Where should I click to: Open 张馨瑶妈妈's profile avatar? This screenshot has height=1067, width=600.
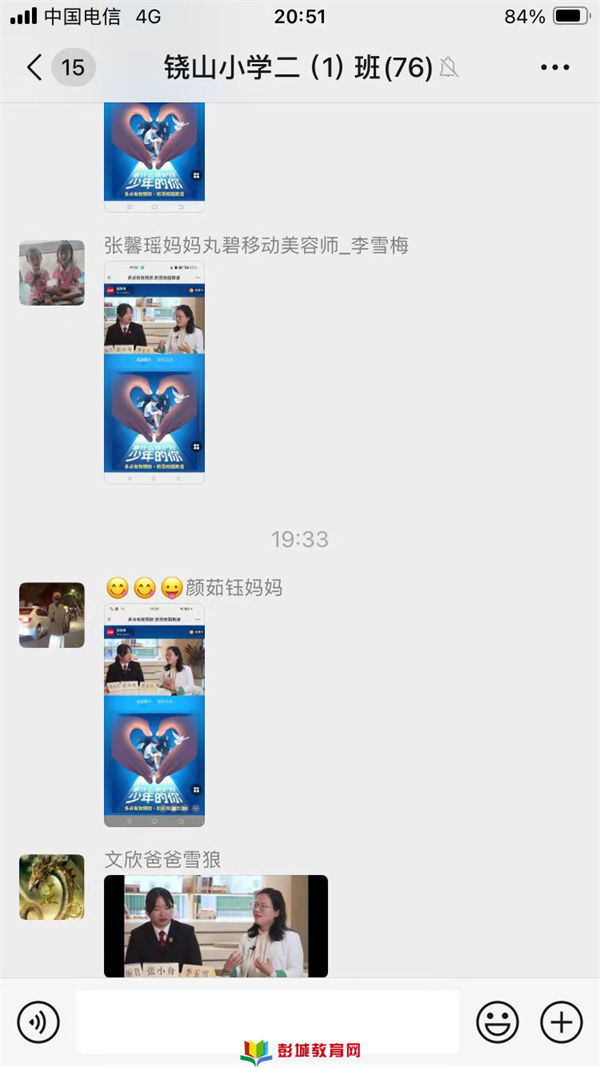[52, 272]
